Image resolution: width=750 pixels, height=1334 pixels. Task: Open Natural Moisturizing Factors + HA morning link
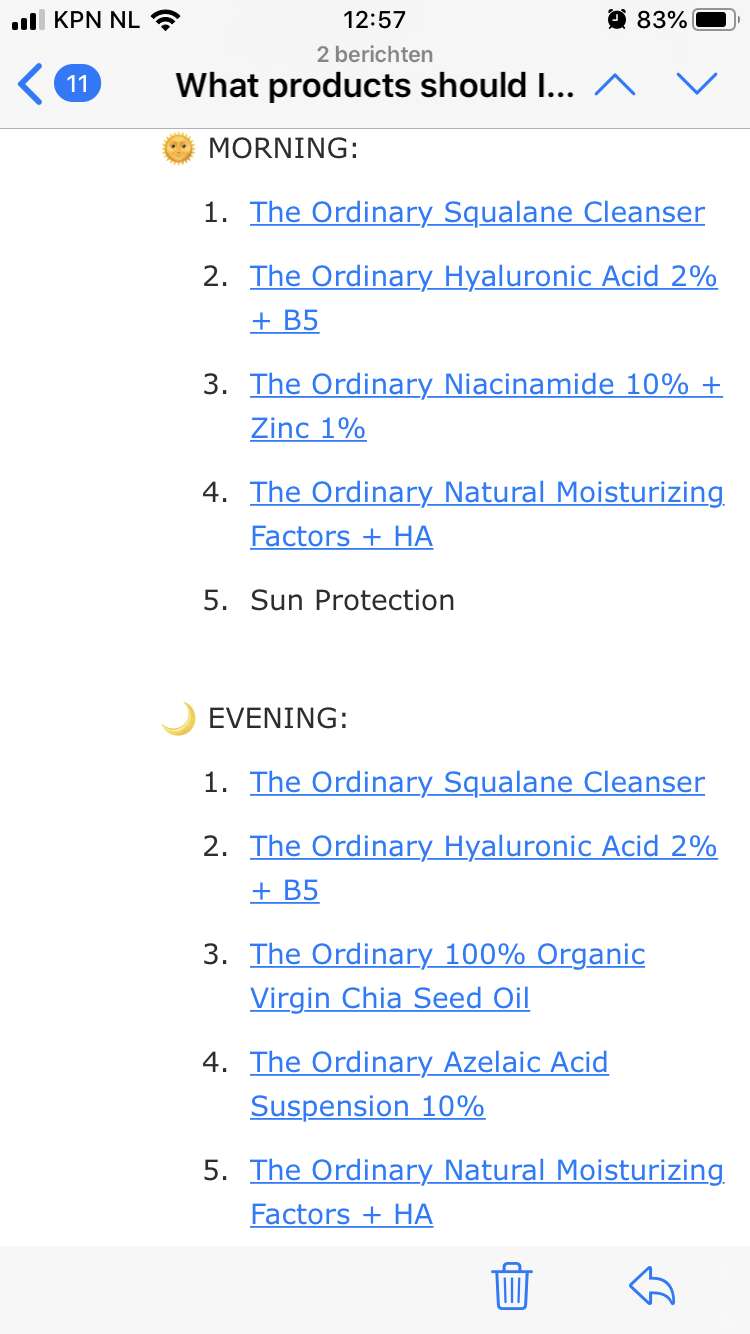(487, 514)
